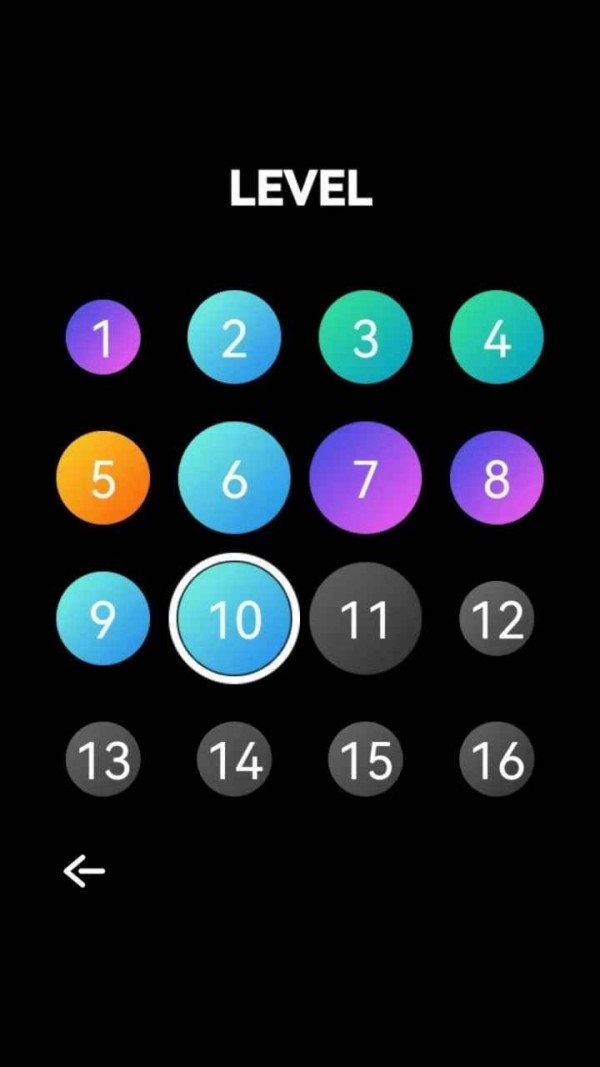Play level 3
This screenshot has width=600, height=1067.
coord(365,338)
